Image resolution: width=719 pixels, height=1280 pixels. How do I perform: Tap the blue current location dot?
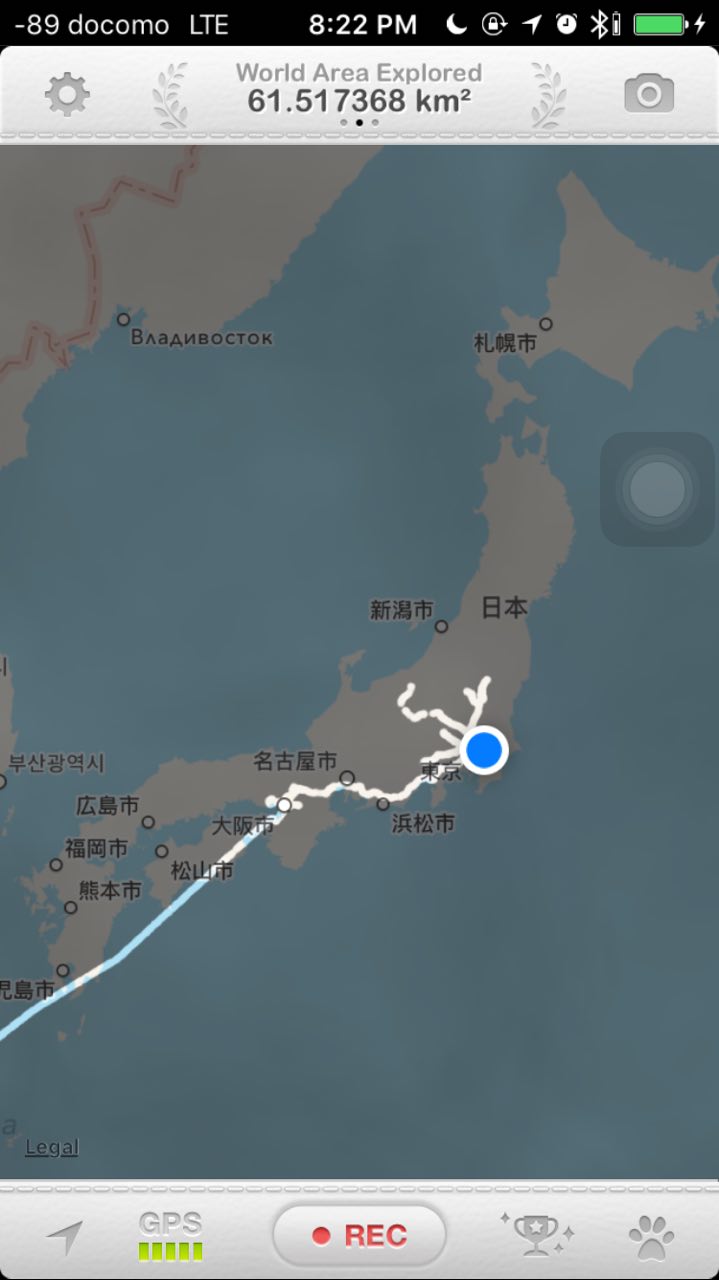[485, 749]
